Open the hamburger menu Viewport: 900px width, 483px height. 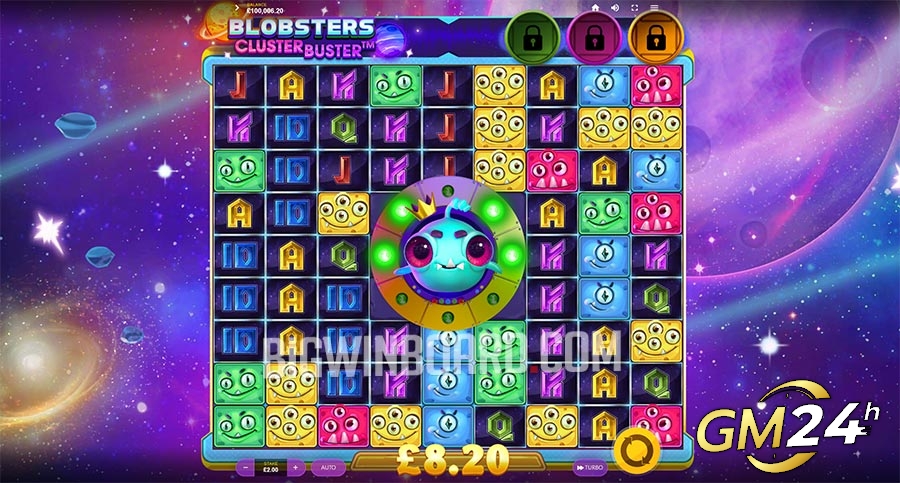click(x=654, y=7)
